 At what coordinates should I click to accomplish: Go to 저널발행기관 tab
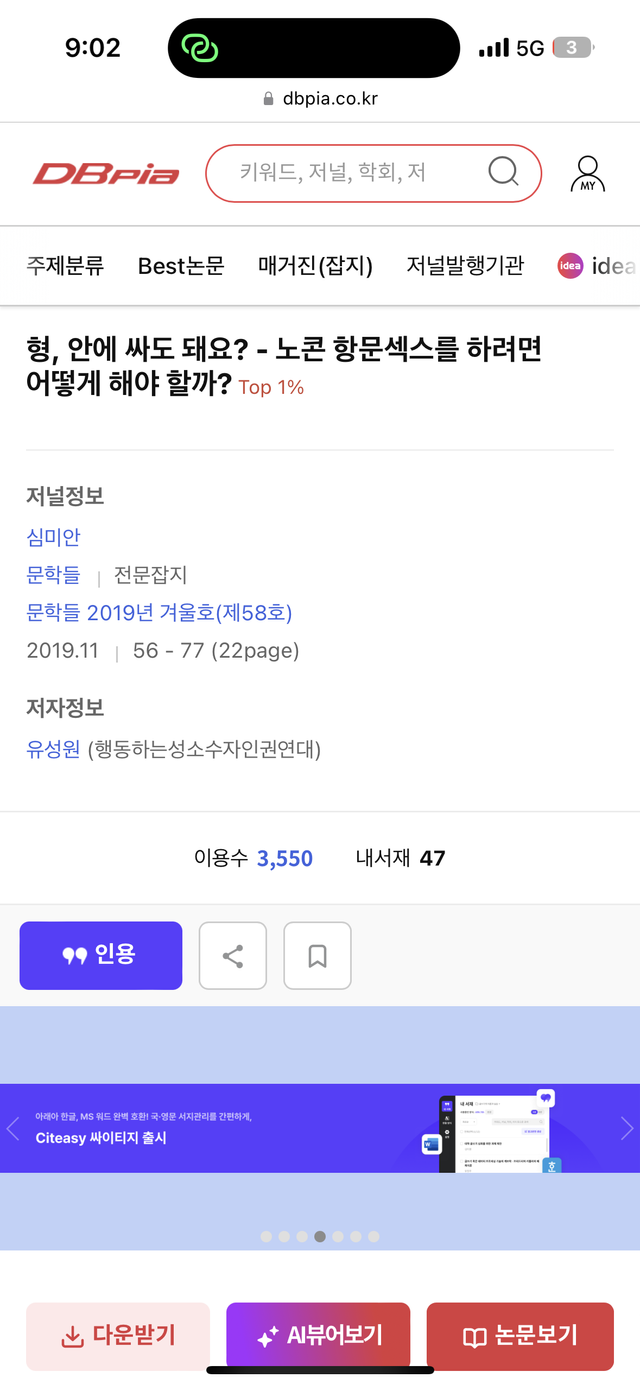click(465, 266)
